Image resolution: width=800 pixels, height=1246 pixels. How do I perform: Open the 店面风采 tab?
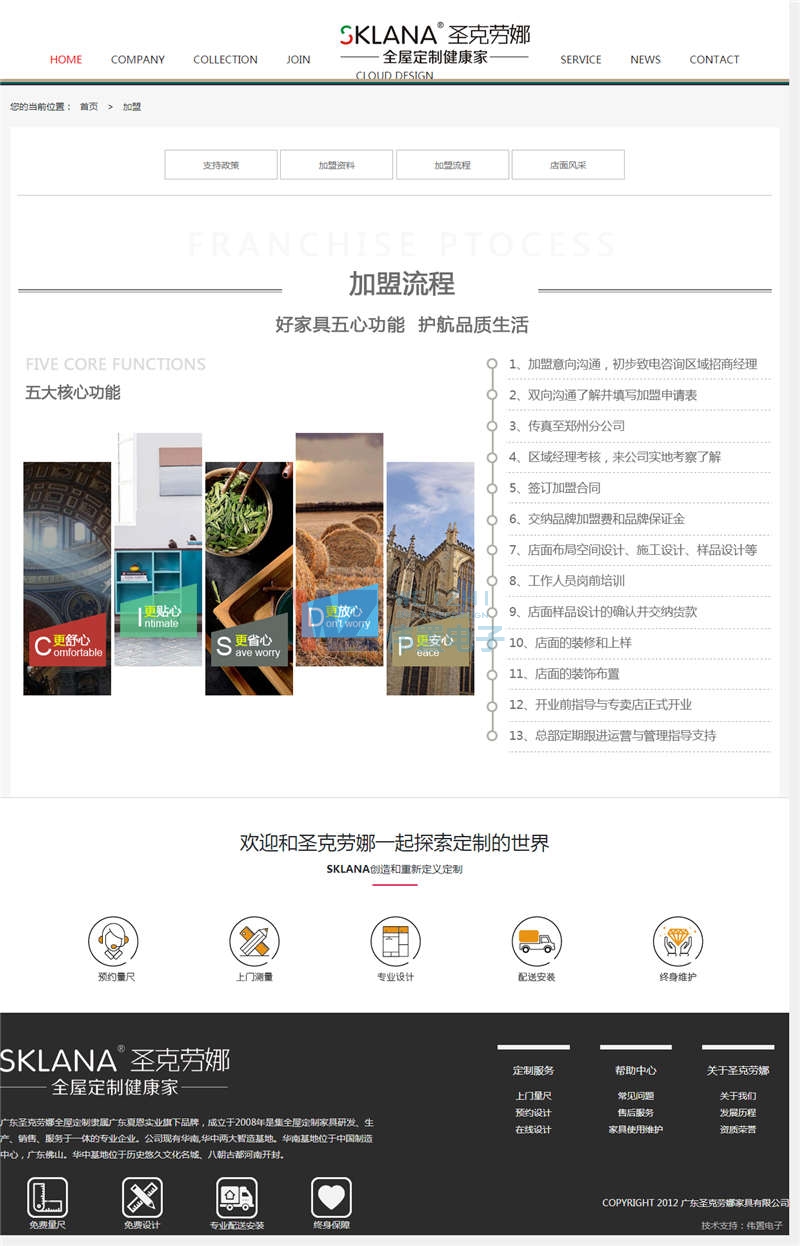[568, 165]
